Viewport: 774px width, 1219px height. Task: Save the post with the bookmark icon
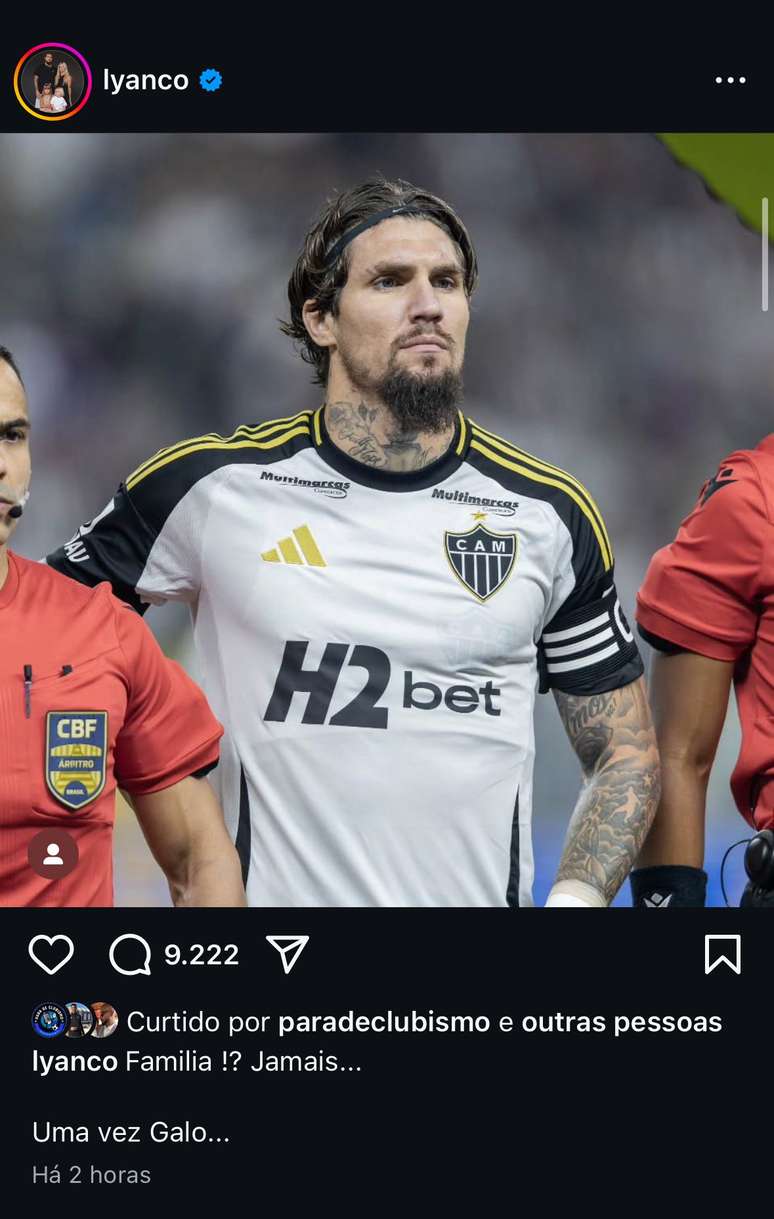coord(722,954)
